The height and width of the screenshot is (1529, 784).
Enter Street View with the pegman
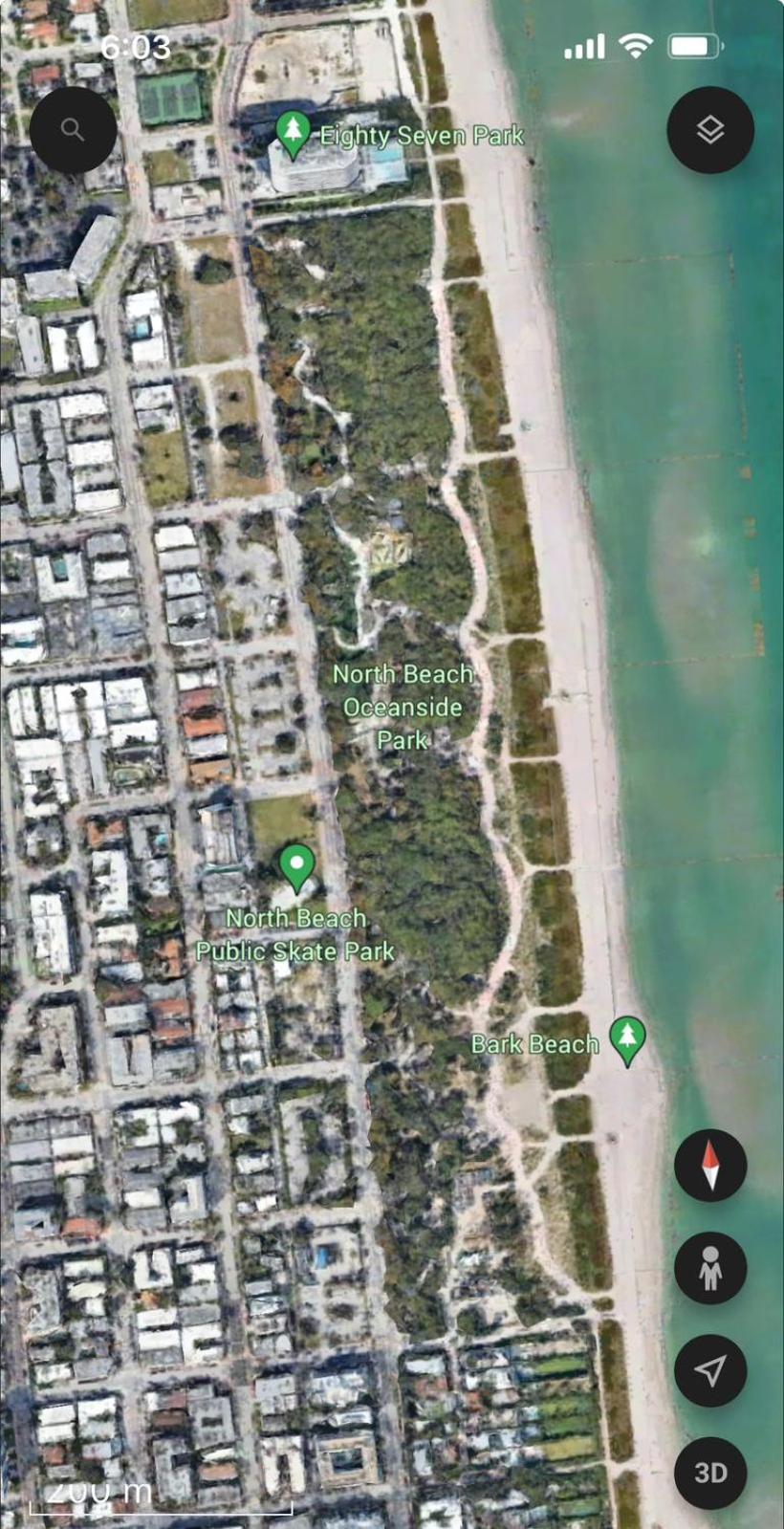709,1268
